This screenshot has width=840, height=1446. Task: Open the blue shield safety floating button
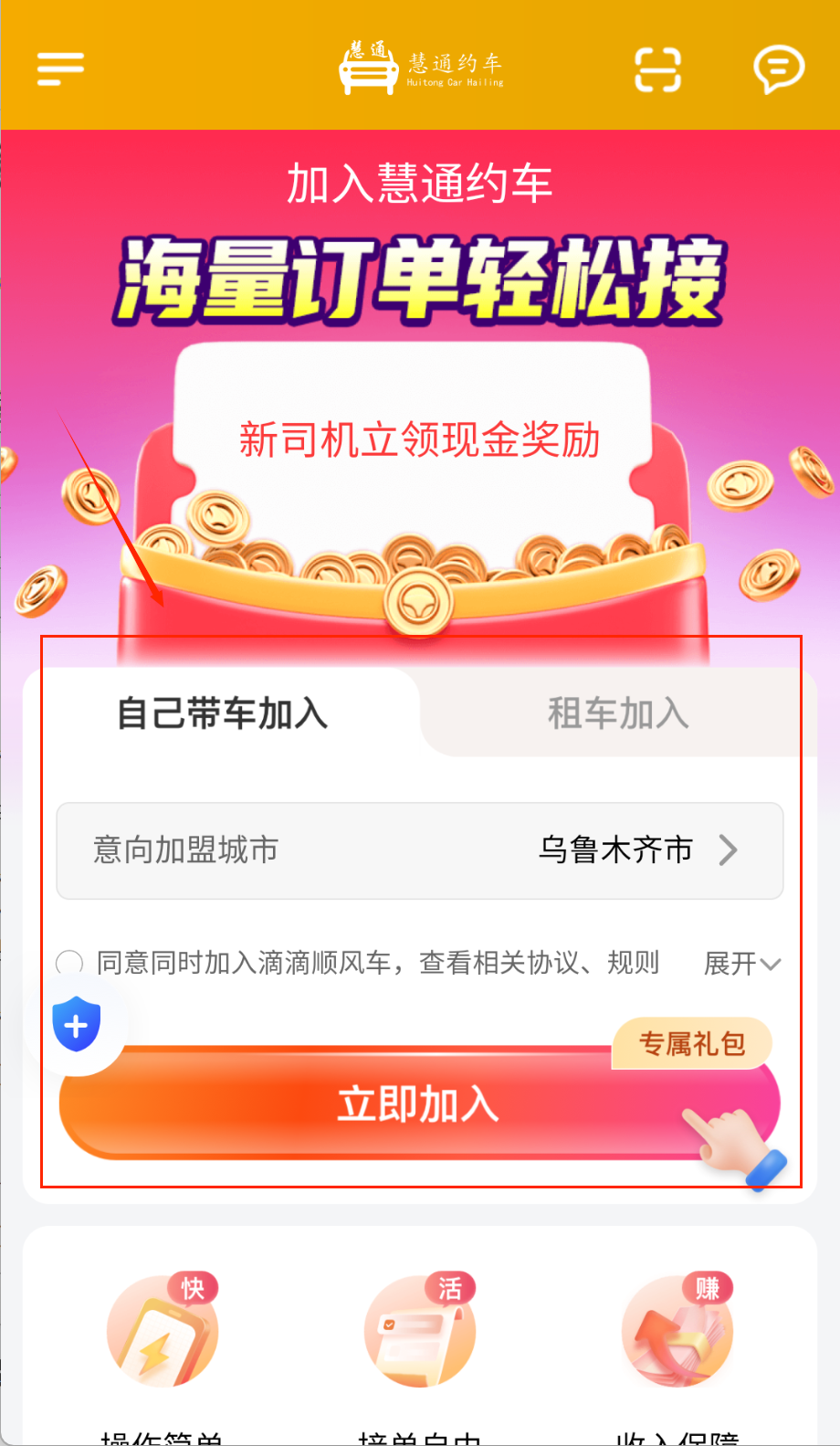[77, 1024]
